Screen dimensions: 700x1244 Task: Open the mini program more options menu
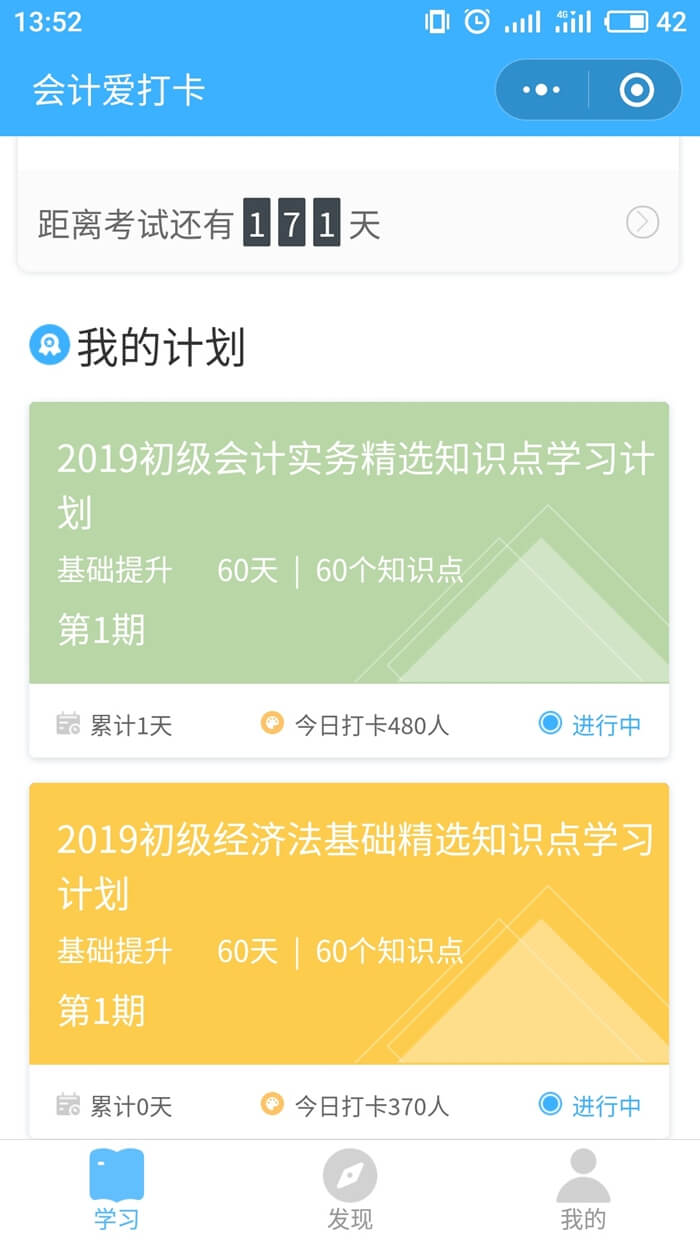[x=541, y=91]
